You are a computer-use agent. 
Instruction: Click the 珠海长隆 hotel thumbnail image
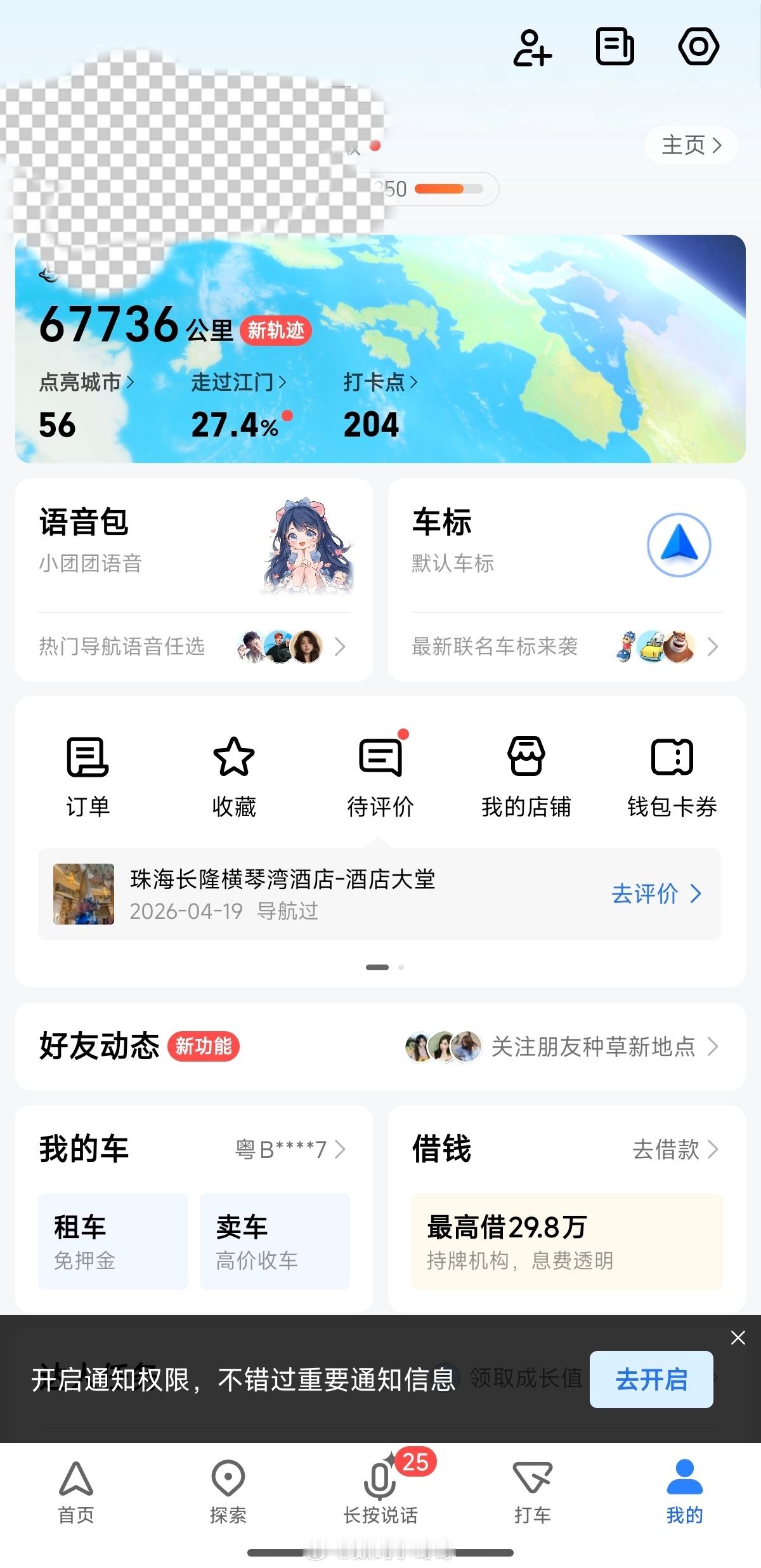[x=84, y=896]
